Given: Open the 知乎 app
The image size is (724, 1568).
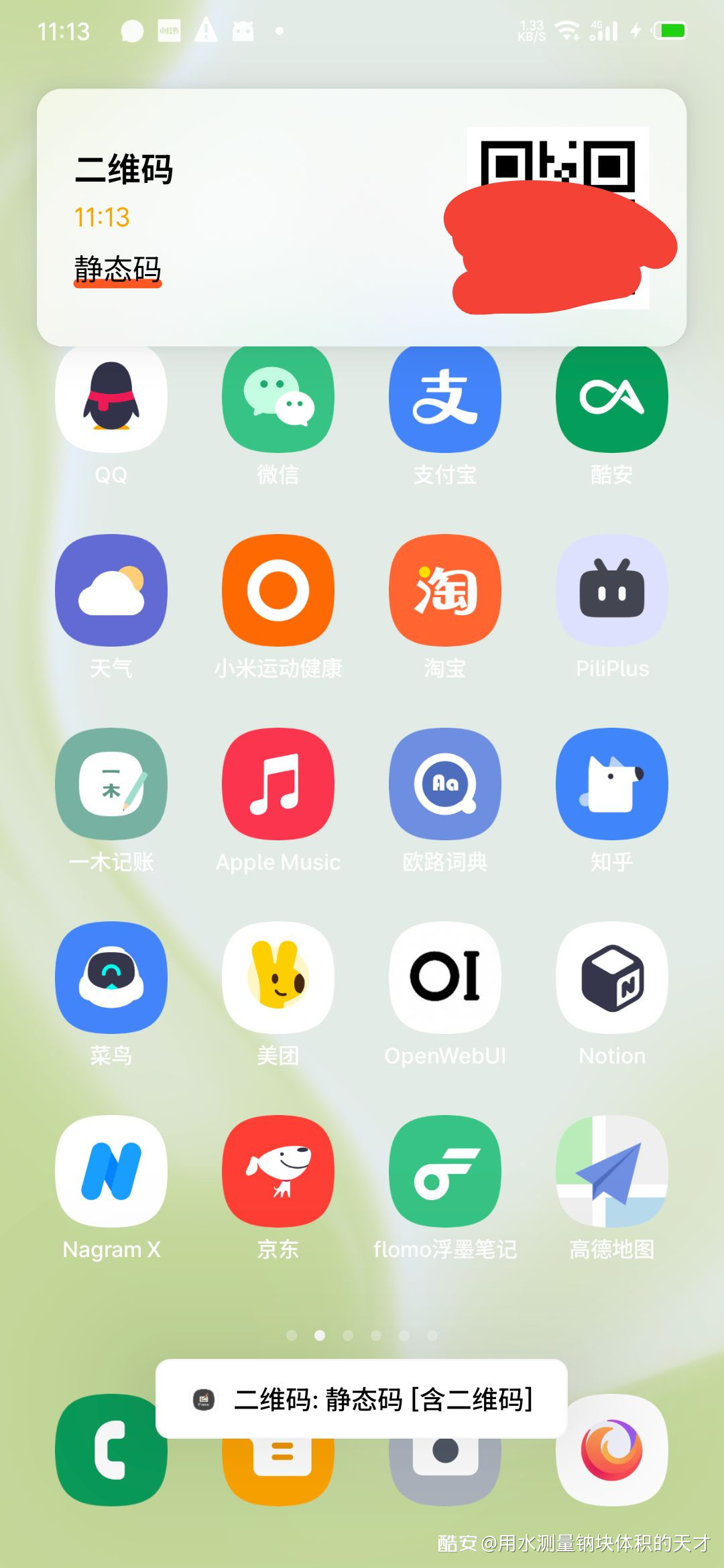Looking at the screenshot, I should 611,784.
